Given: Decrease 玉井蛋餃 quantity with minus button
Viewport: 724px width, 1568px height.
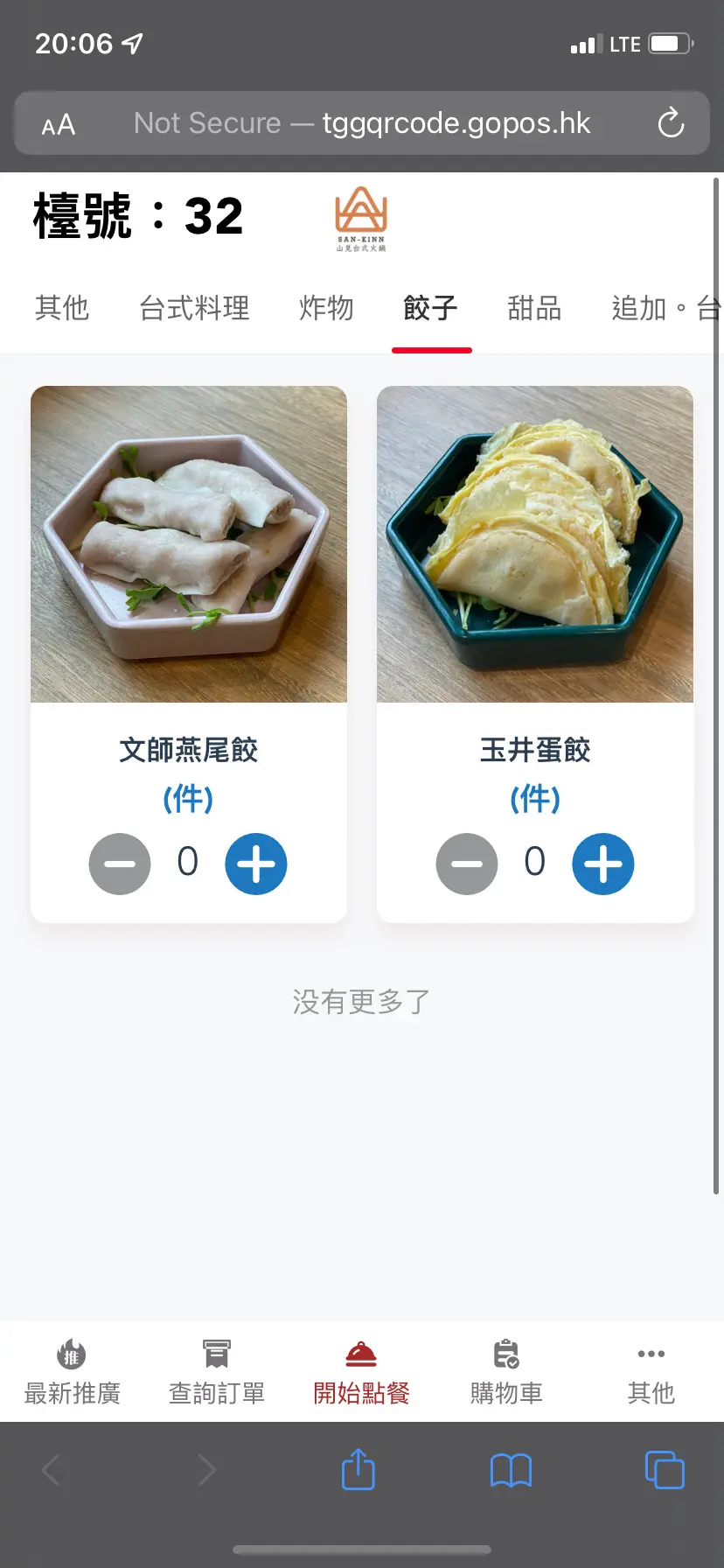Looking at the screenshot, I should point(467,864).
